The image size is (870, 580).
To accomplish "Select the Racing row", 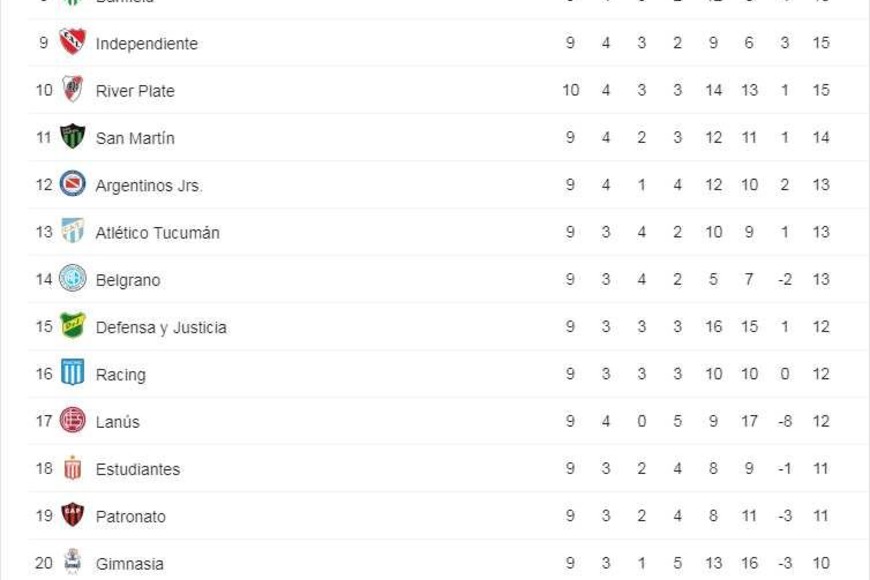I will [x=120, y=375].
